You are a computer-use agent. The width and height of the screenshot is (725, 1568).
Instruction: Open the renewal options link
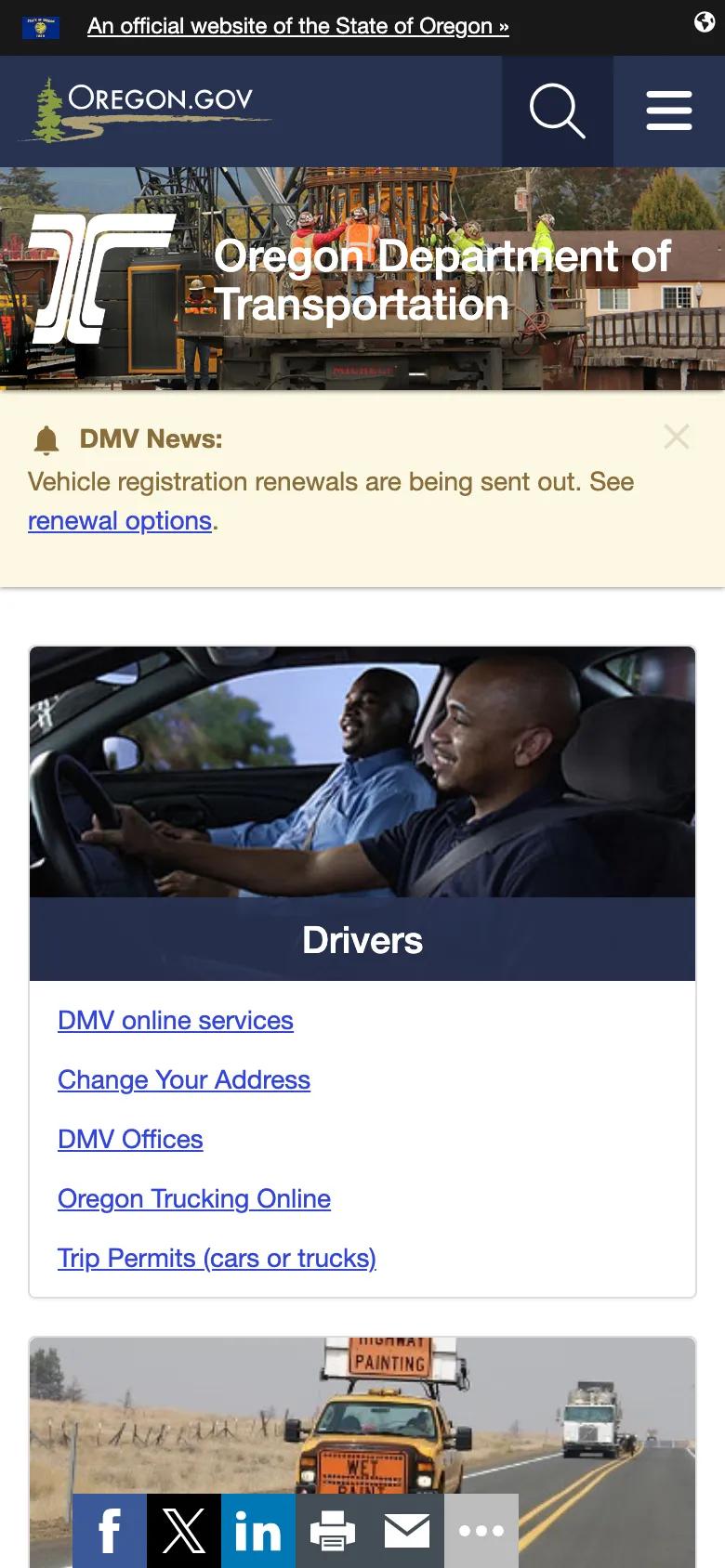coord(120,521)
